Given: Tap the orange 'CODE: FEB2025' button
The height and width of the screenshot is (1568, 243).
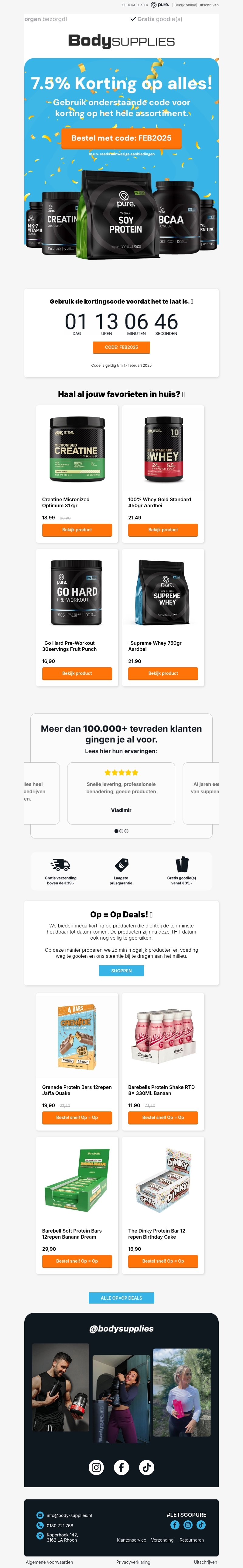Looking at the screenshot, I should 121,347.
